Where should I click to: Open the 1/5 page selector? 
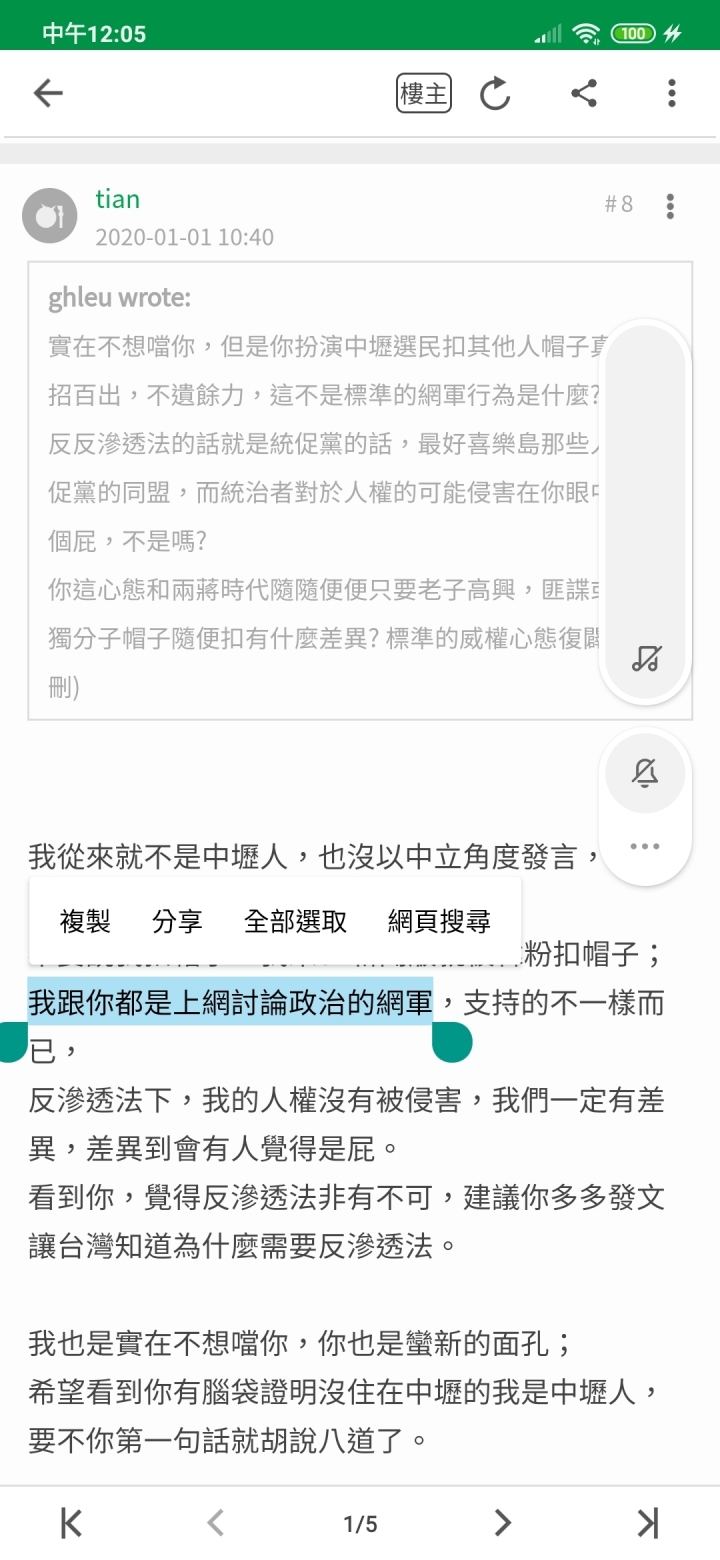360,1524
